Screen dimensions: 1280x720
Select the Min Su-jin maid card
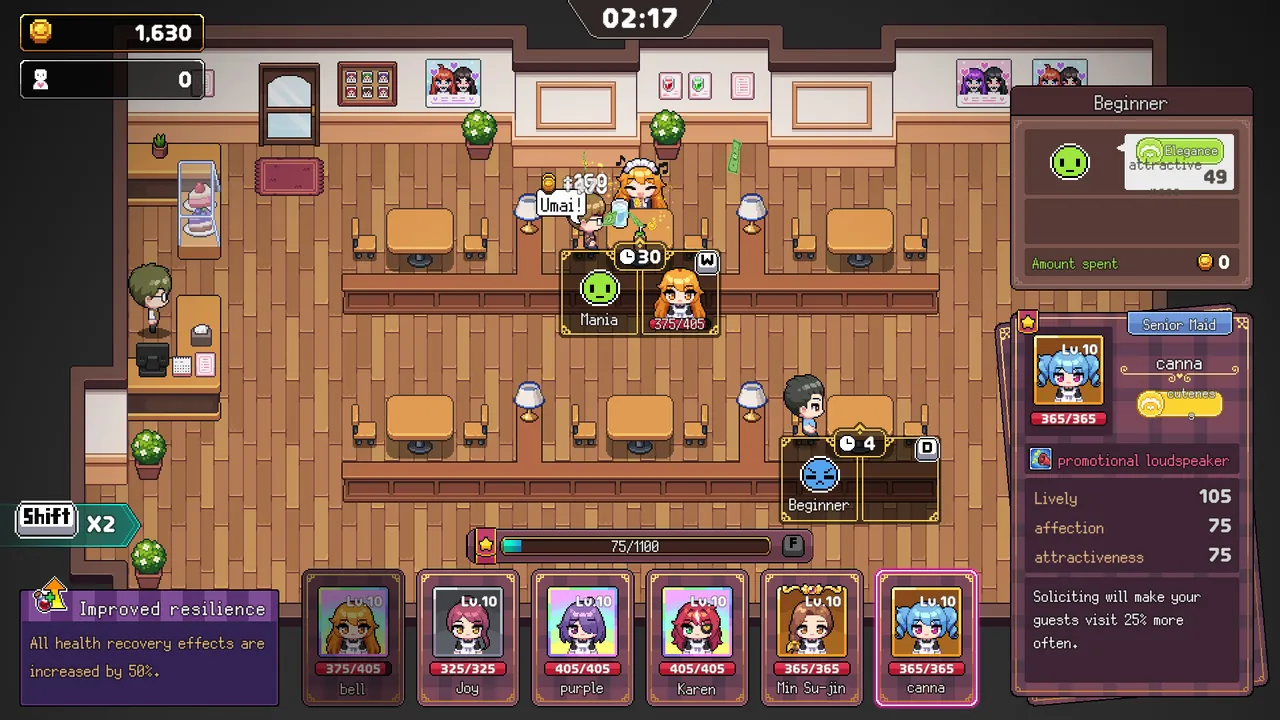pos(811,637)
